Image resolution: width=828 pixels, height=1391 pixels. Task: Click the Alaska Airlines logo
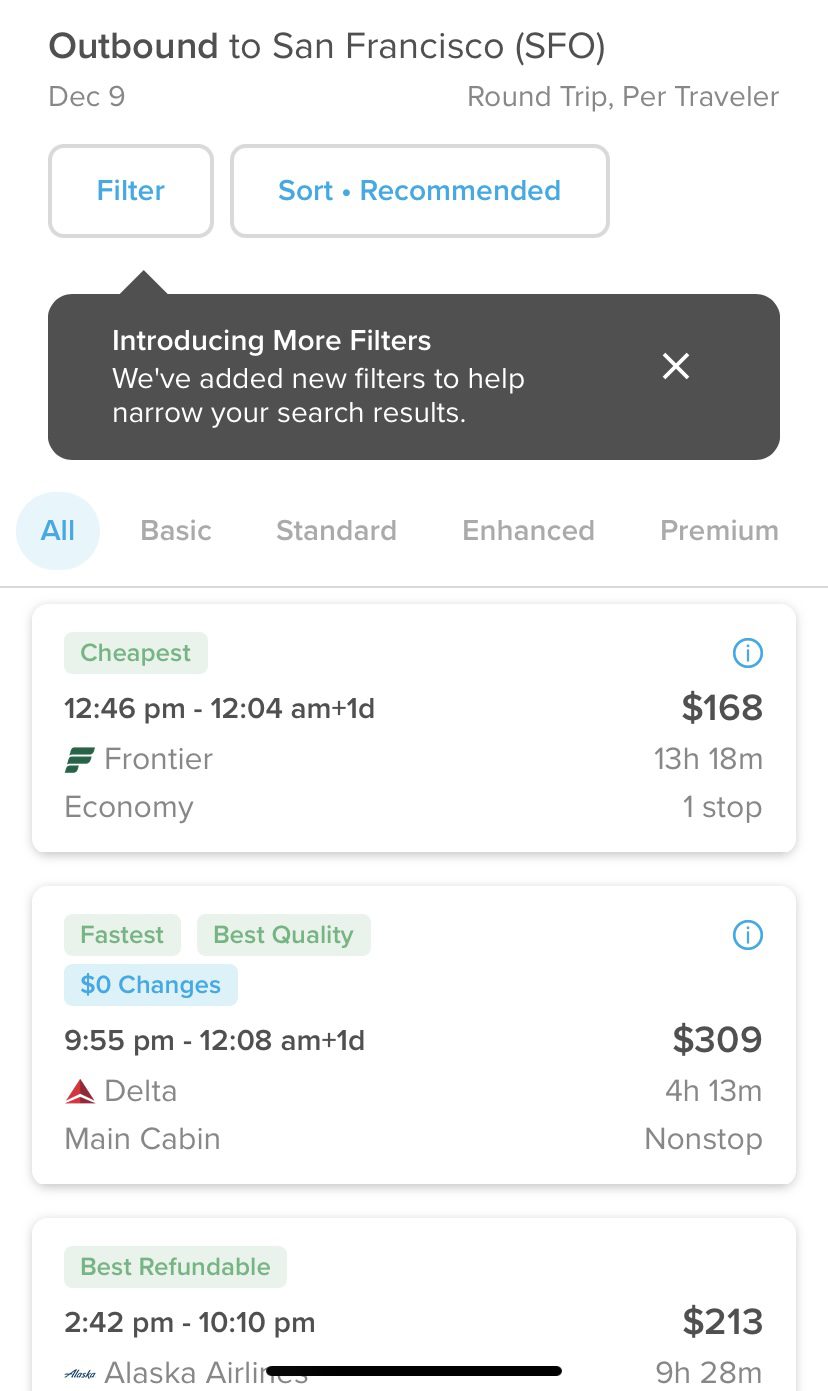(79, 1374)
